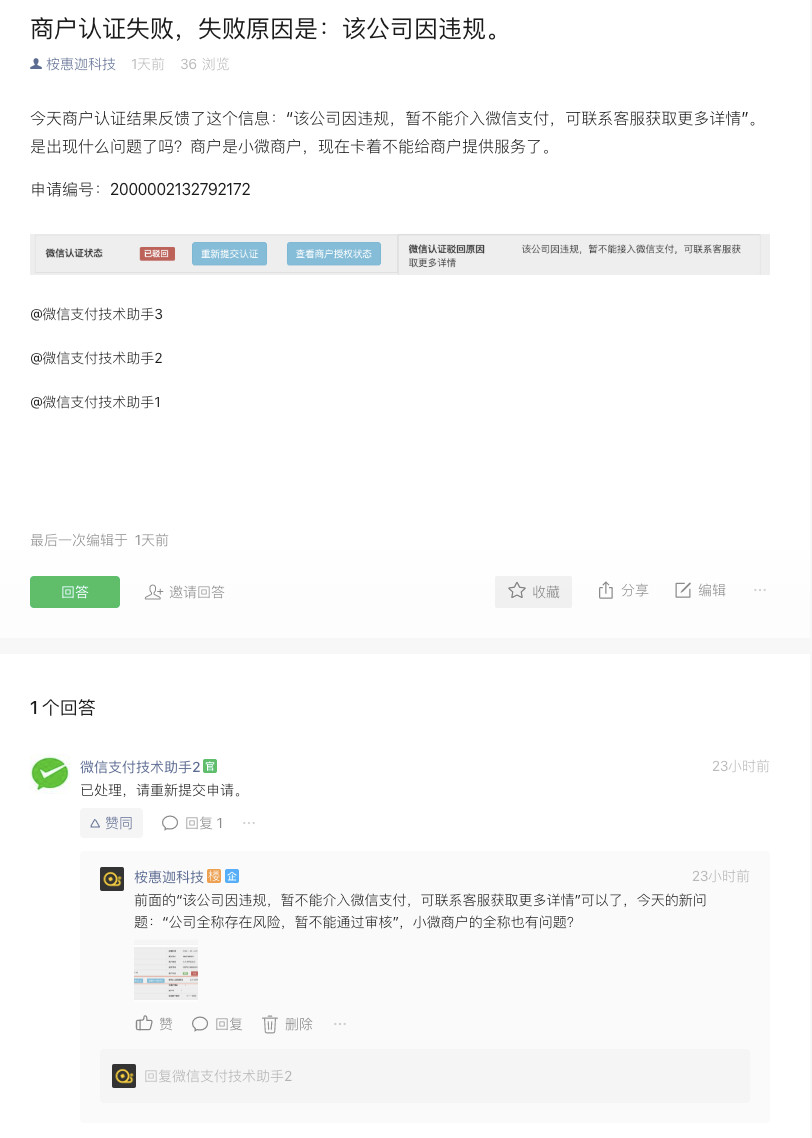Open author 桉惠迦科技 profile under the title
The height and width of the screenshot is (1138, 812).
click(x=80, y=64)
